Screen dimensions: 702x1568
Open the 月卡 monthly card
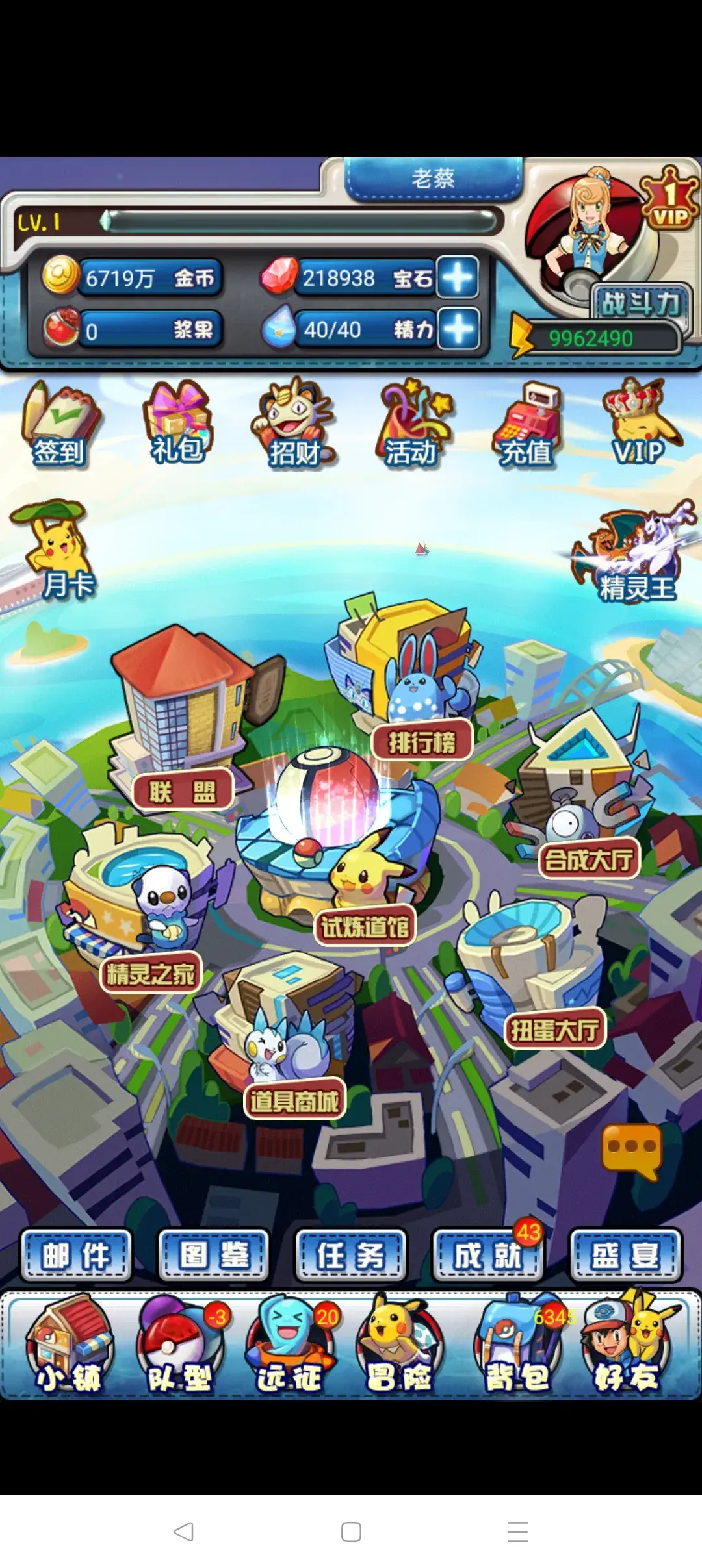click(58, 552)
